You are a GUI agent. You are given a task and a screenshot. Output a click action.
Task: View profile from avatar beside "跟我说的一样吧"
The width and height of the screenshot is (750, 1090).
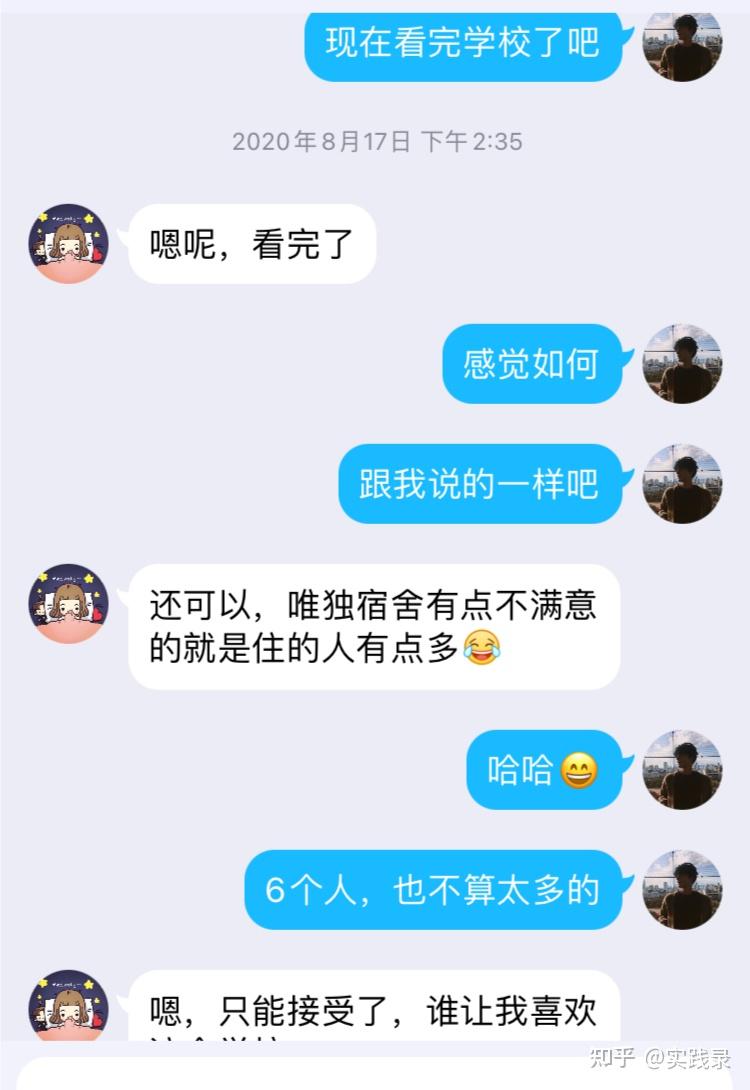tap(682, 484)
